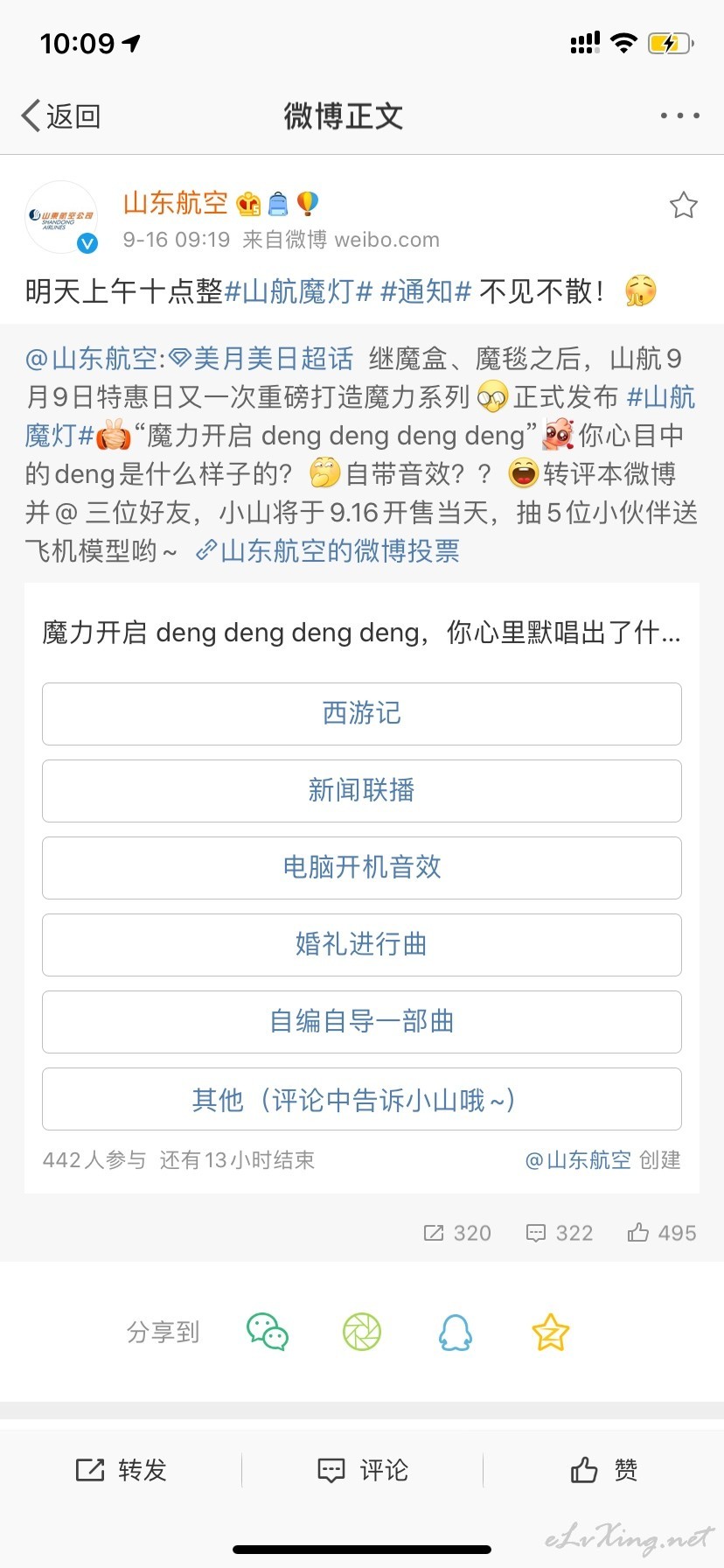Image resolution: width=724 pixels, height=1568 pixels.
Task: Tap 转发 to repost
Action: tap(121, 1470)
